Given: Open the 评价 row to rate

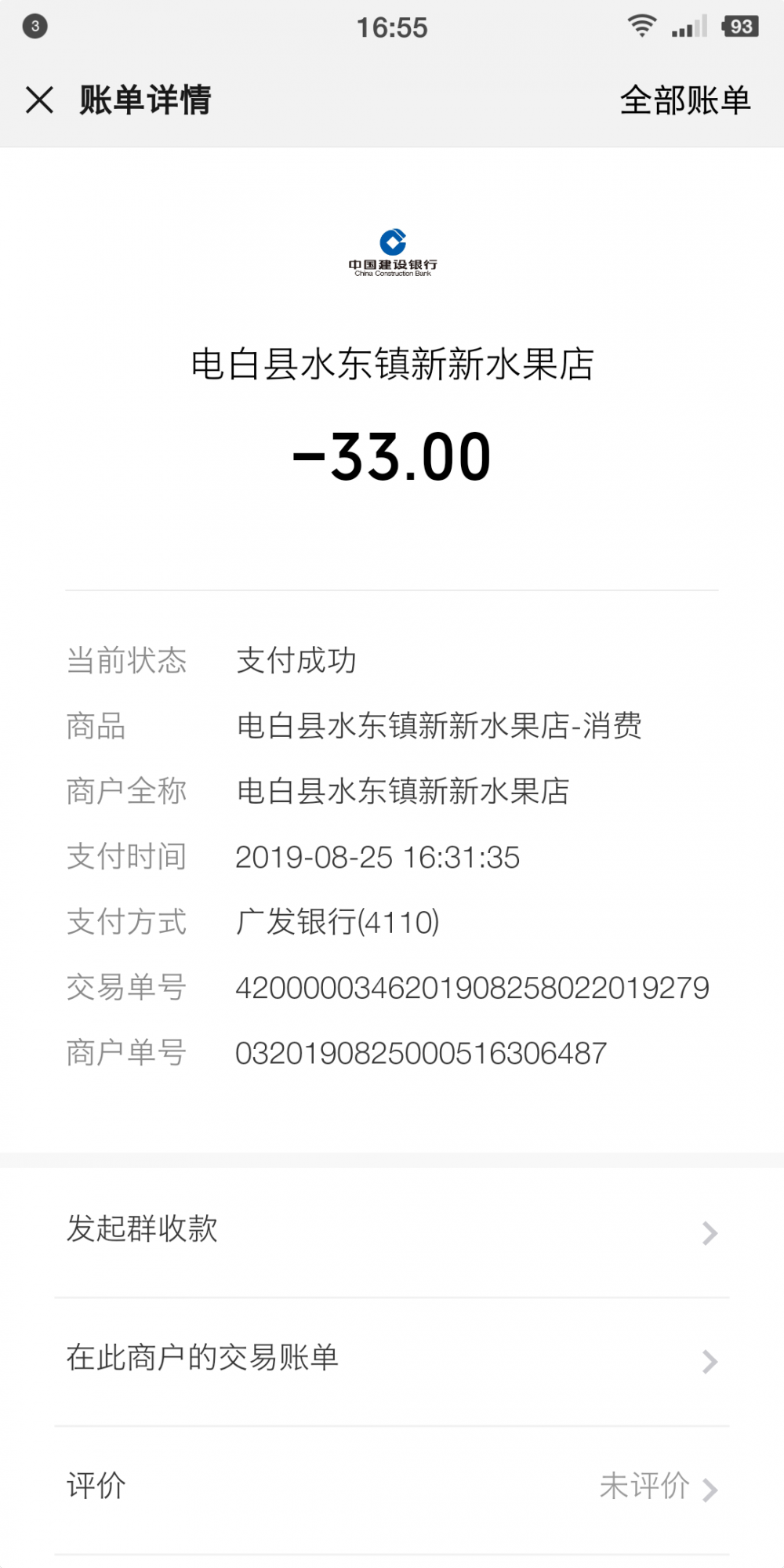Looking at the screenshot, I should point(392,1486).
